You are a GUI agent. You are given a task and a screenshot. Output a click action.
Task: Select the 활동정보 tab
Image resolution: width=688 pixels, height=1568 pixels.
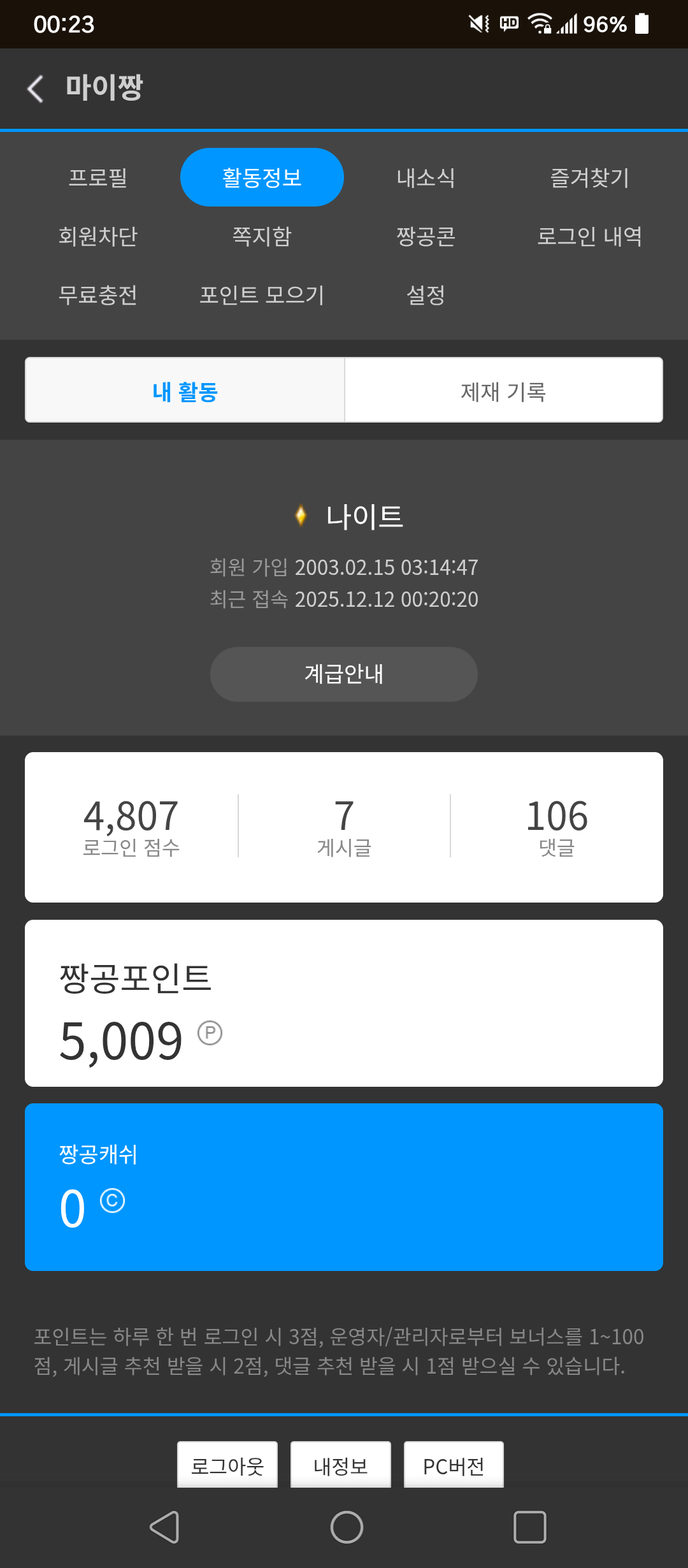coord(262,177)
